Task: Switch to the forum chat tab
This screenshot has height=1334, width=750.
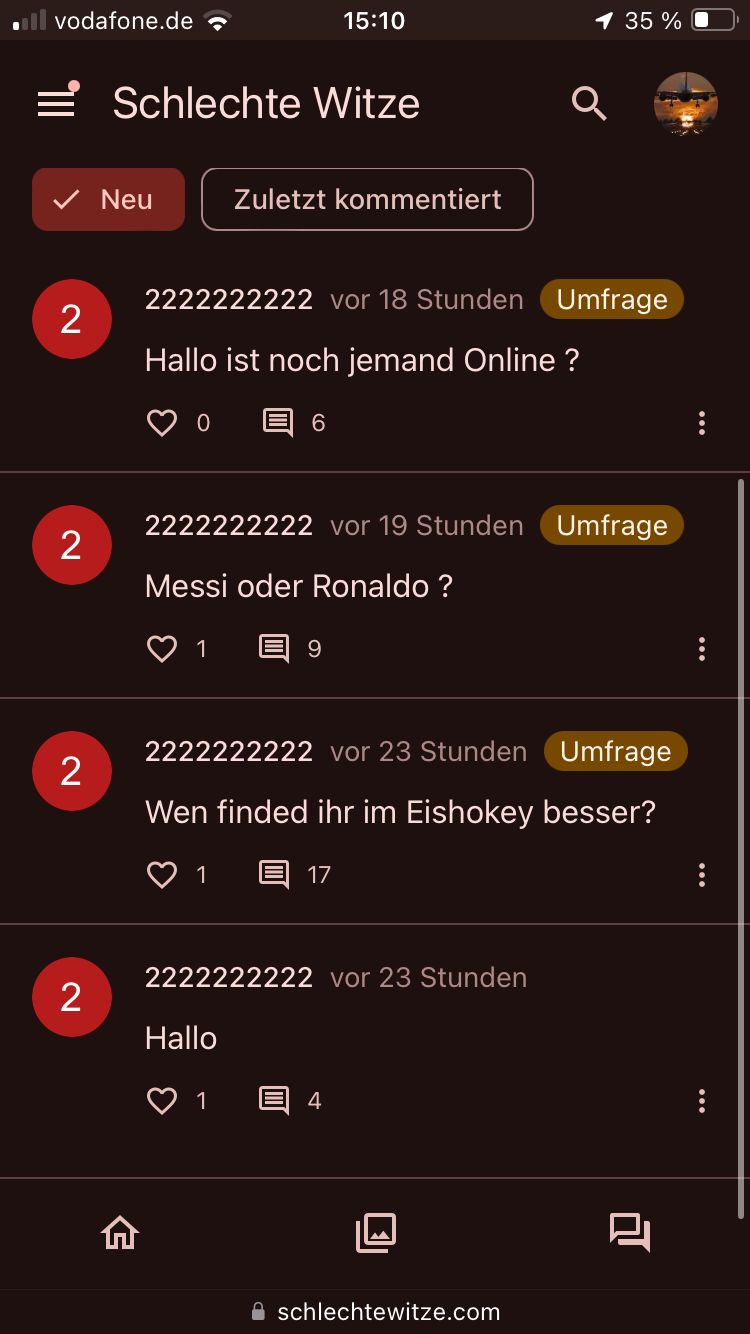Action: point(630,1233)
